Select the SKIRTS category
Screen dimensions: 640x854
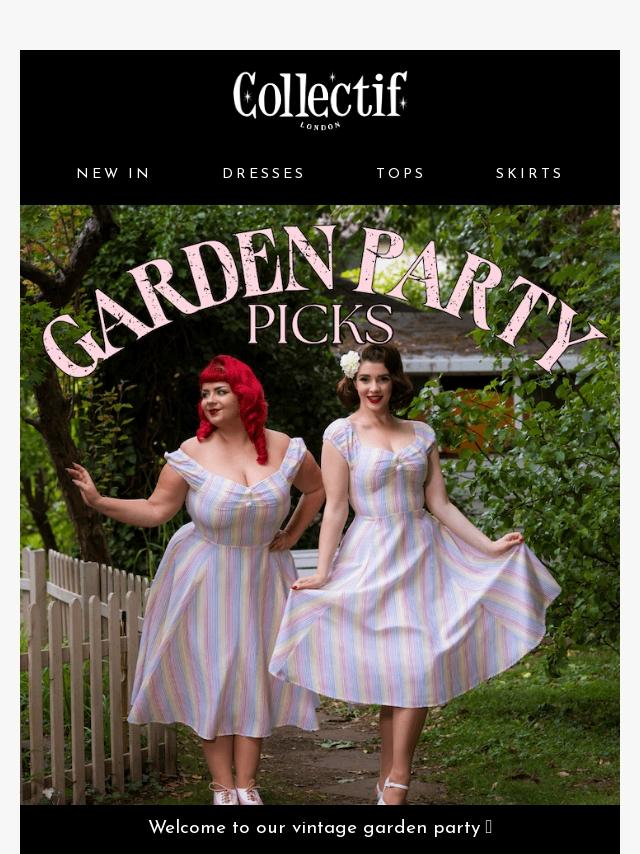coord(529,173)
